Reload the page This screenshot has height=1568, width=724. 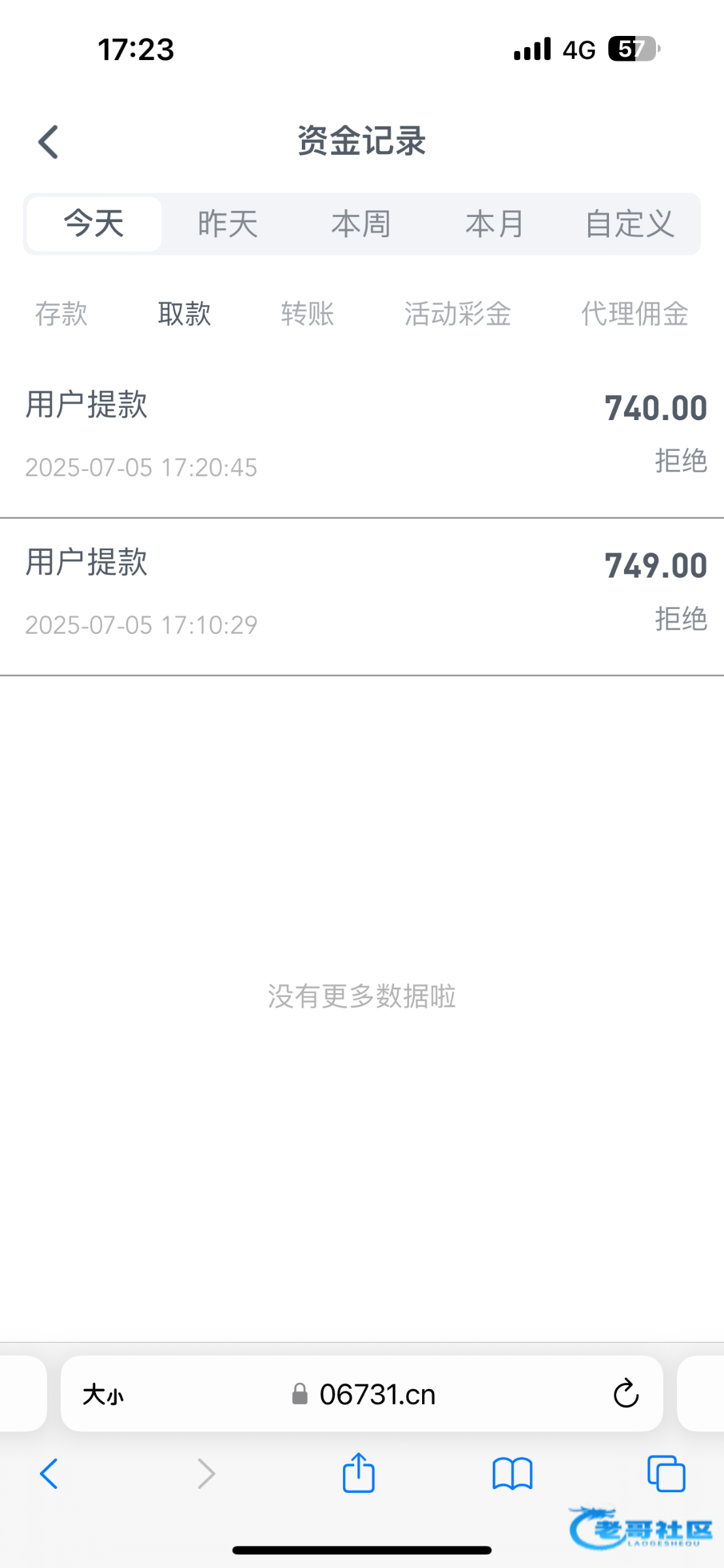pyautogui.click(x=626, y=1394)
